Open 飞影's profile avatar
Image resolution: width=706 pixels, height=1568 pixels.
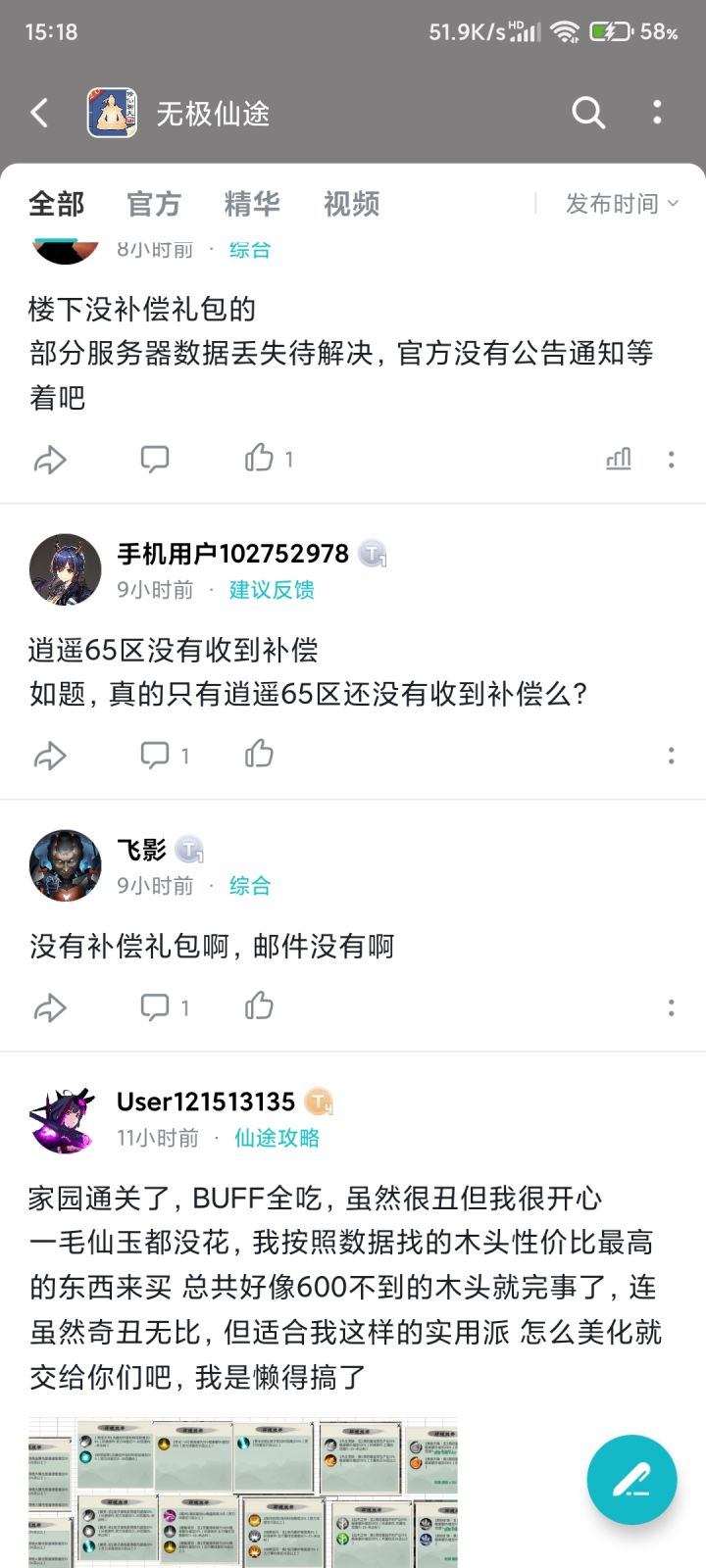[x=66, y=865]
